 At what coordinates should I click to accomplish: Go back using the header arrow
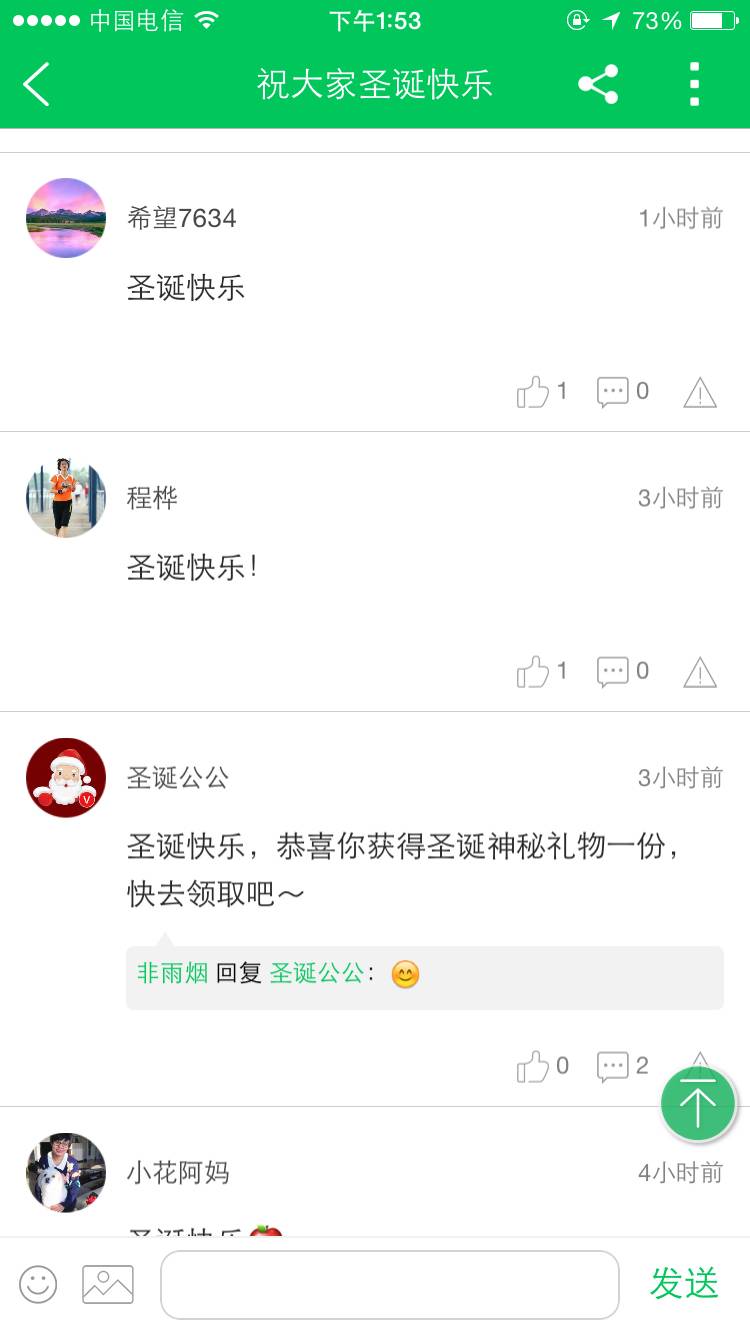[x=37, y=84]
